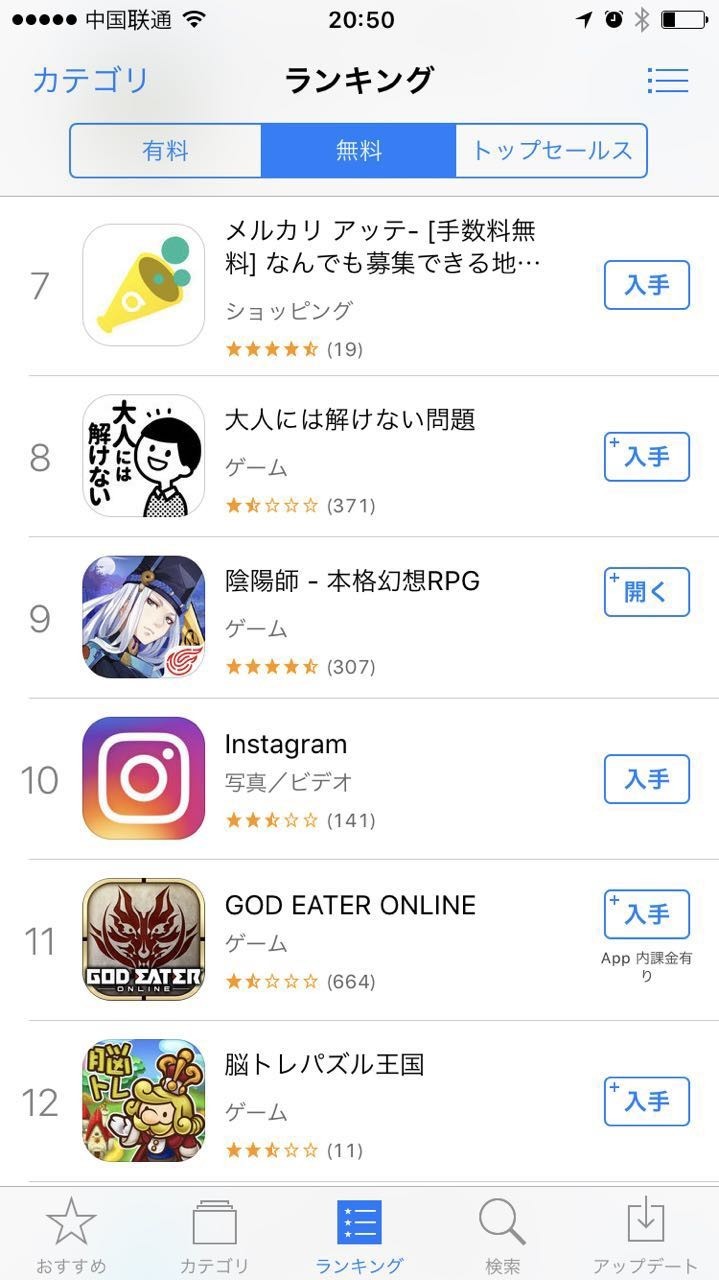Select the 無料 segment
719x1280 pixels.
pyautogui.click(x=358, y=151)
